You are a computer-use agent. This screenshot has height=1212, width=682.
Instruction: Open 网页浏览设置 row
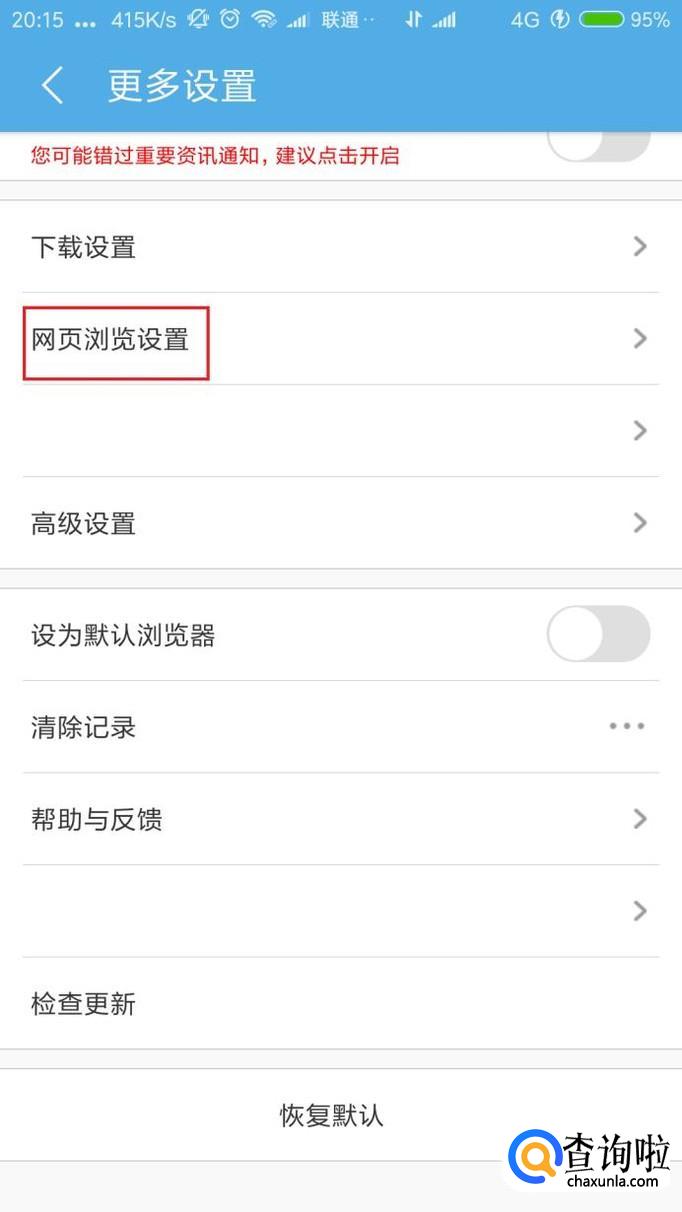point(341,339)
